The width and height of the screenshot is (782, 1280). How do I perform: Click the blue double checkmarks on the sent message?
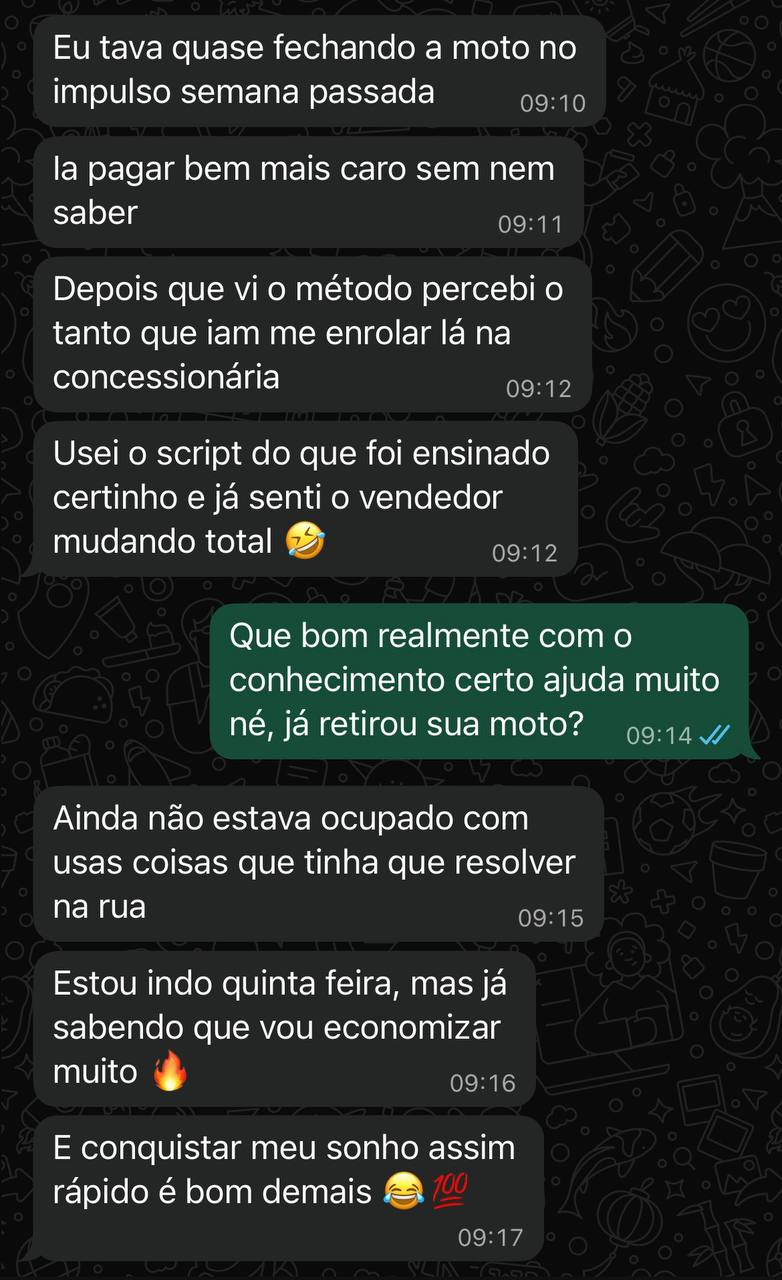[712, 735]
